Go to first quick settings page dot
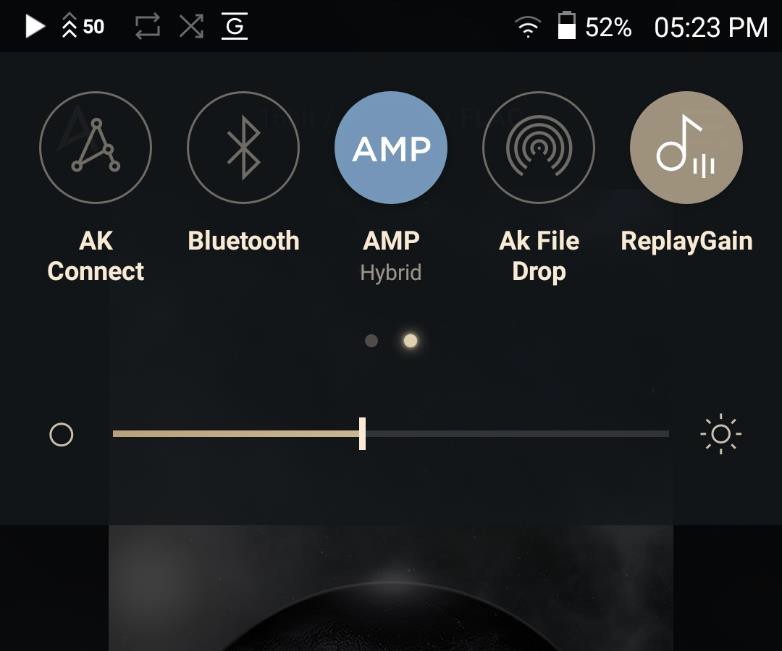Viewport: 782px width, 651px height. 371,341
